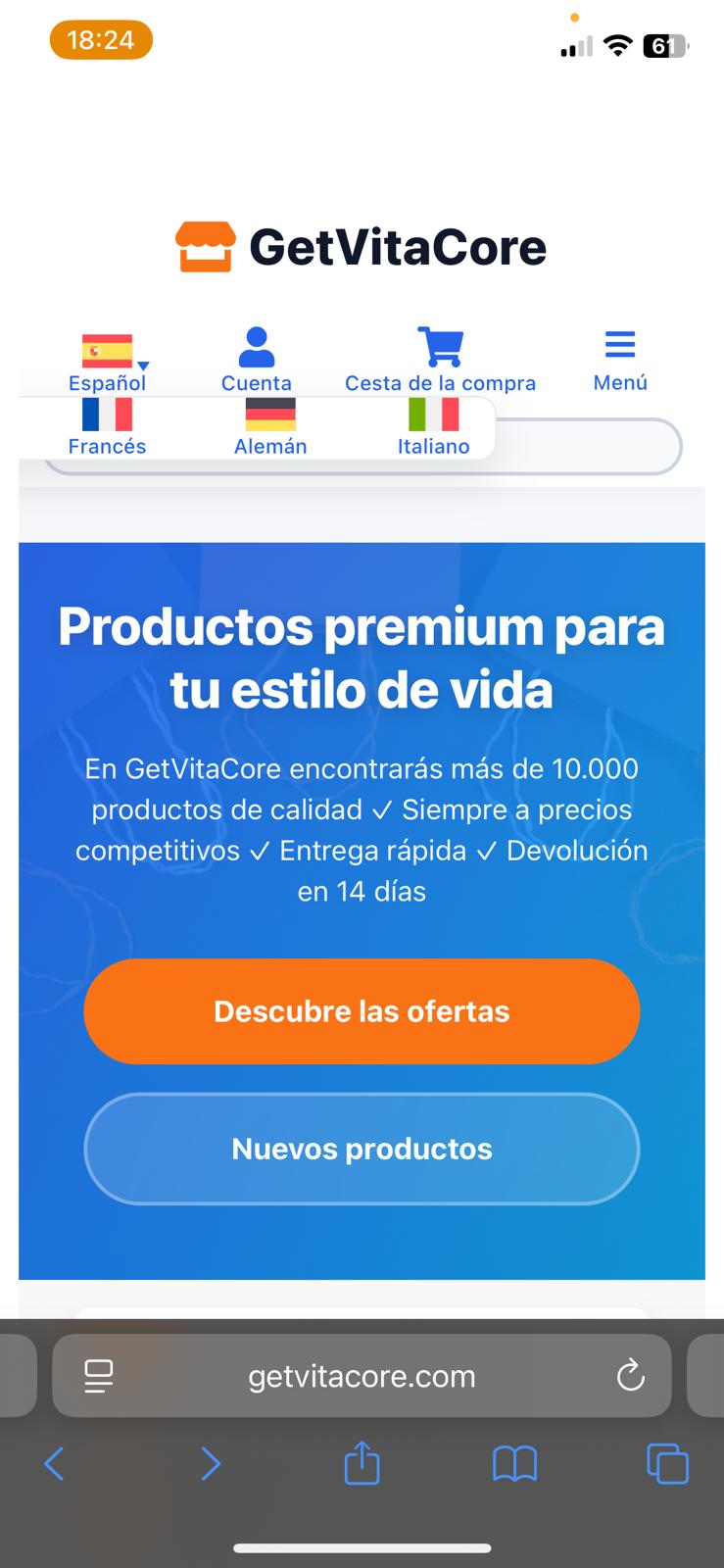
Task: Reload the page in Safari
Action: 630,1376
